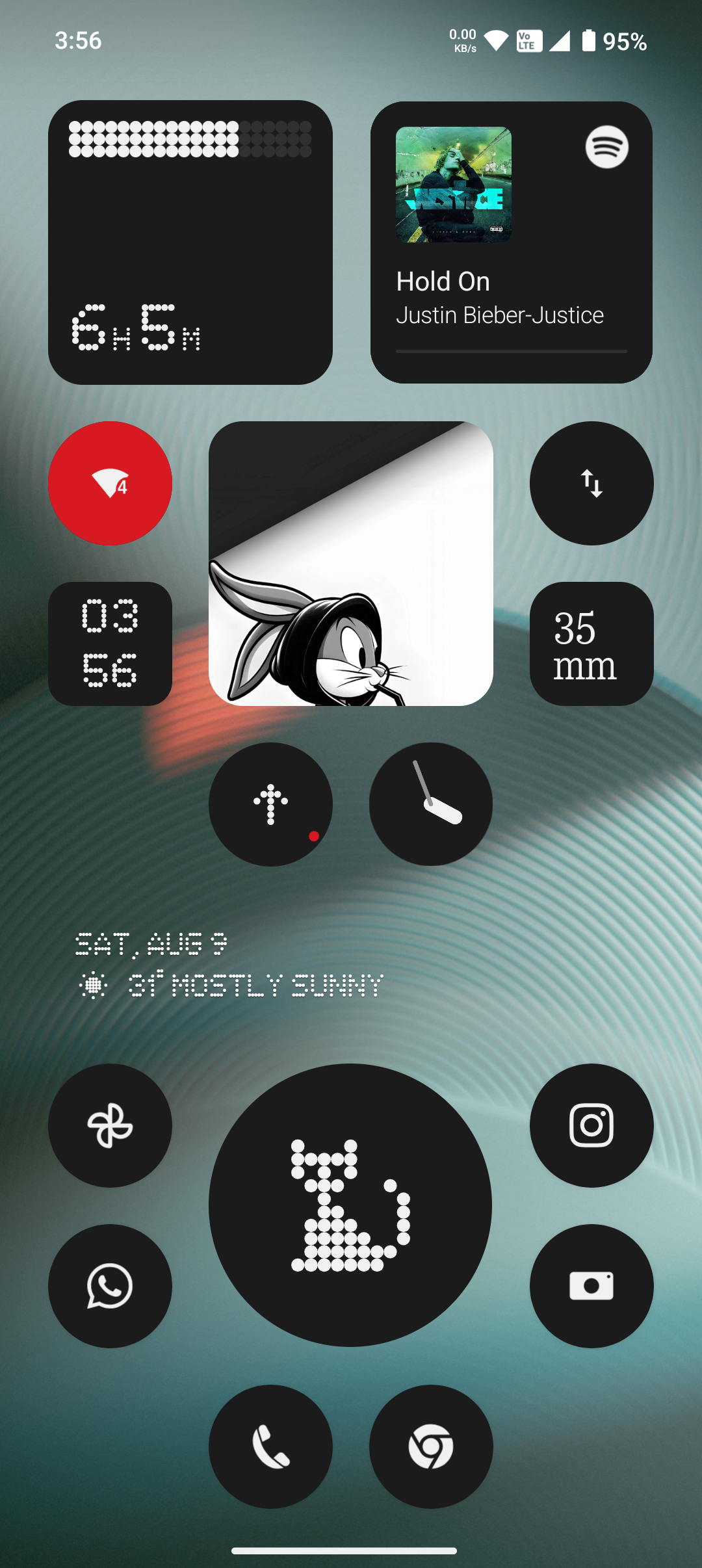Open the analog clock widget
Image resolution: width=702 pixels, height=1568 pixels.
[x=430, y=804]
